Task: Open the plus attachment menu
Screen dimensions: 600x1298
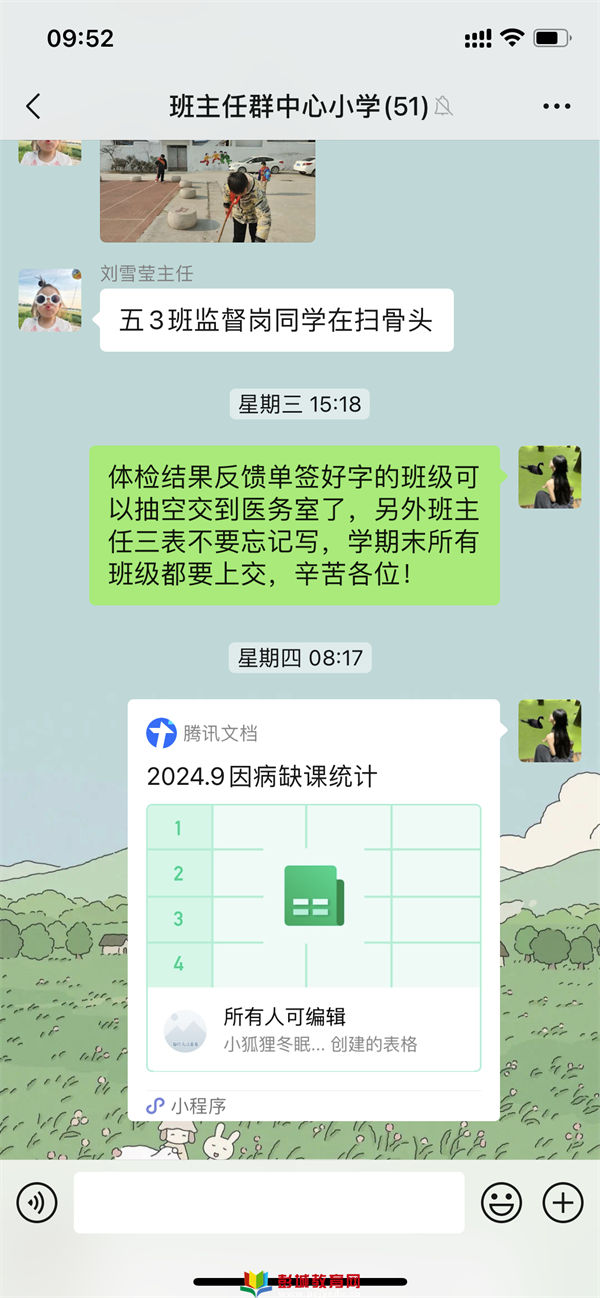Action: point(563,1202)
